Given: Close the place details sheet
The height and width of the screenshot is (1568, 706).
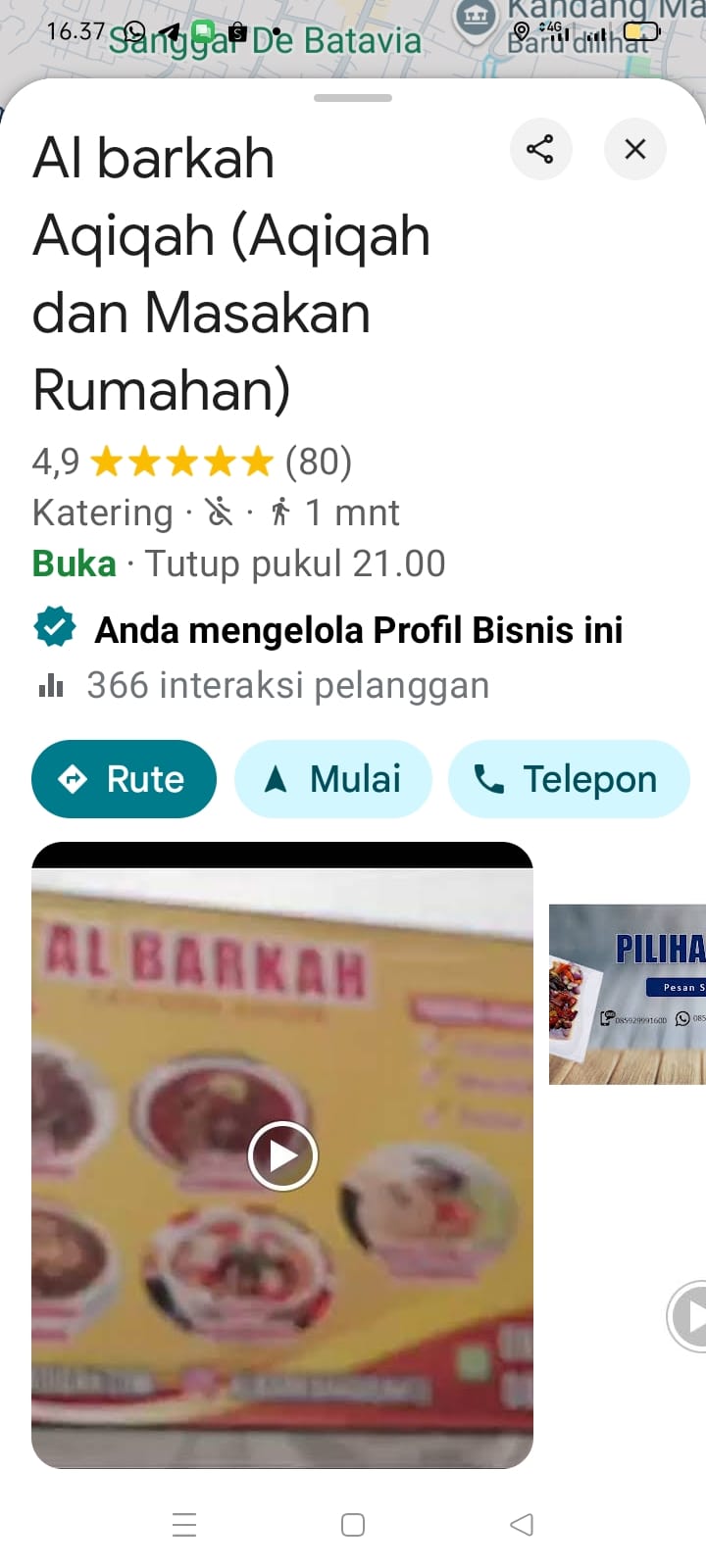Looking at the screenshot, I should [x=635, y=149].
